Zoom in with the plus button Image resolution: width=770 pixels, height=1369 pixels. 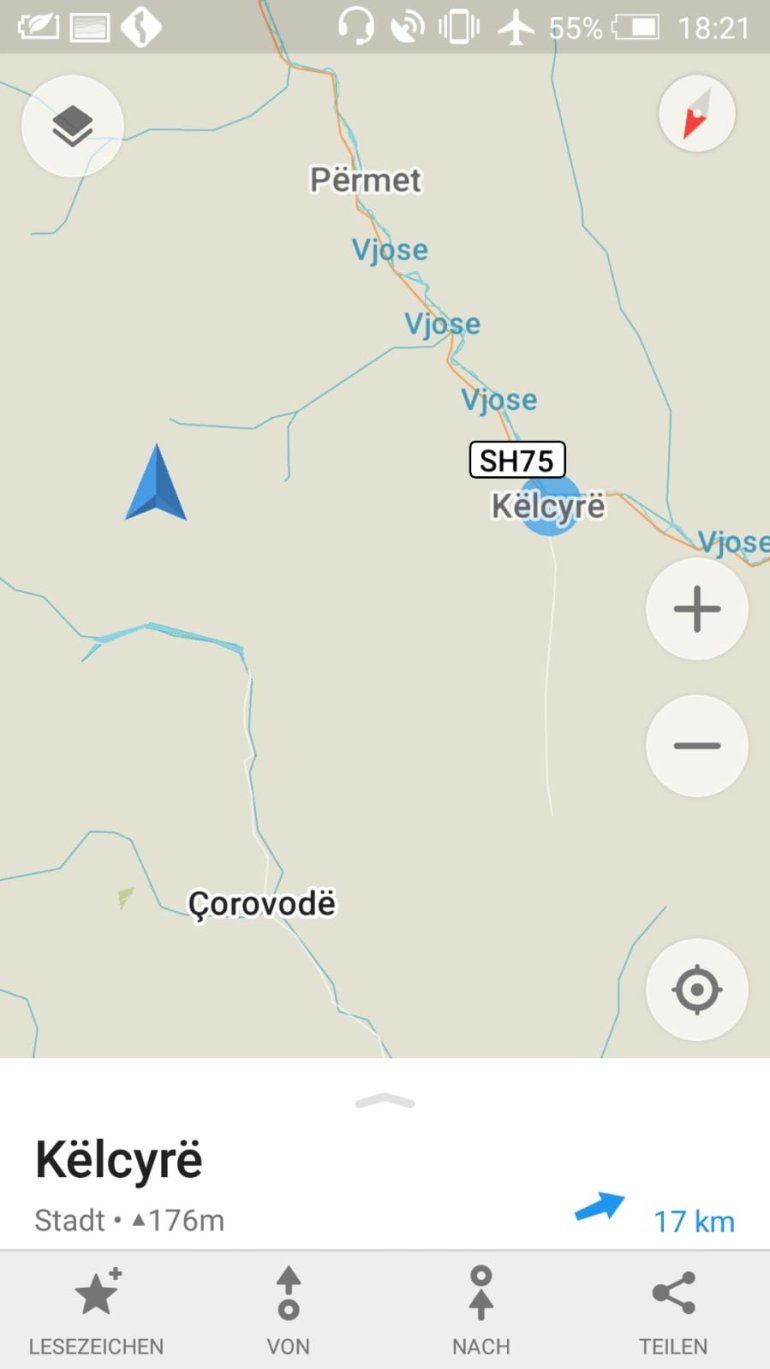tap(697, 609)
